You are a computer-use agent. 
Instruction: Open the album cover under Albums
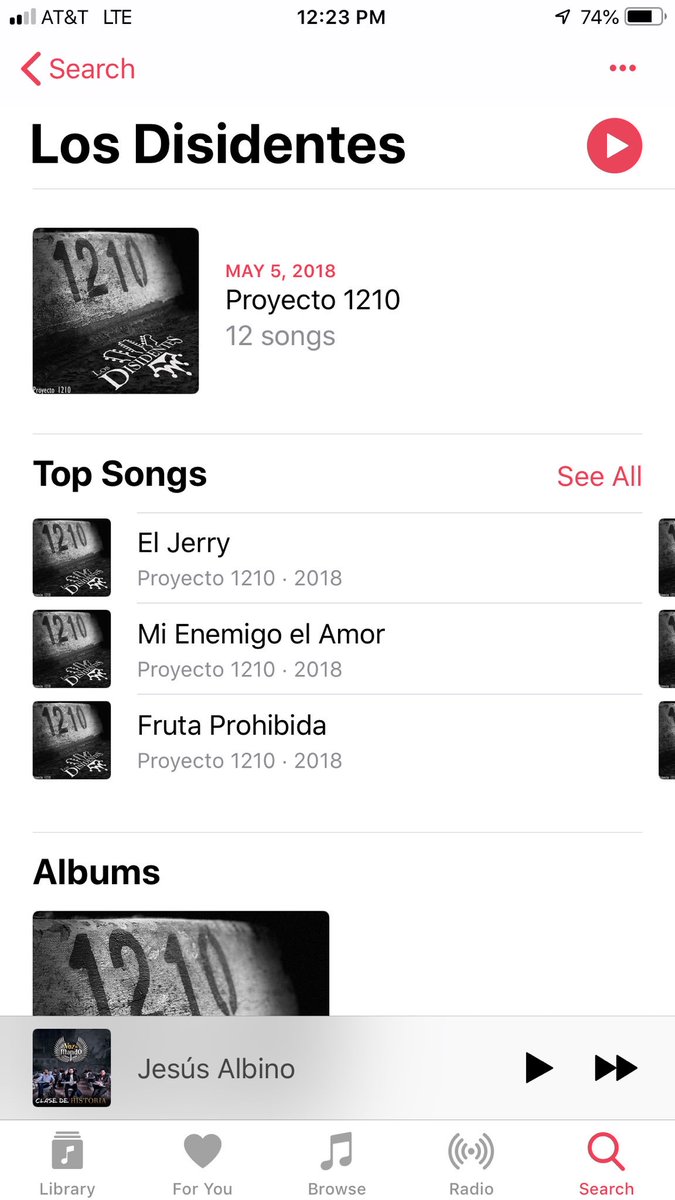[x=181, y=963]
